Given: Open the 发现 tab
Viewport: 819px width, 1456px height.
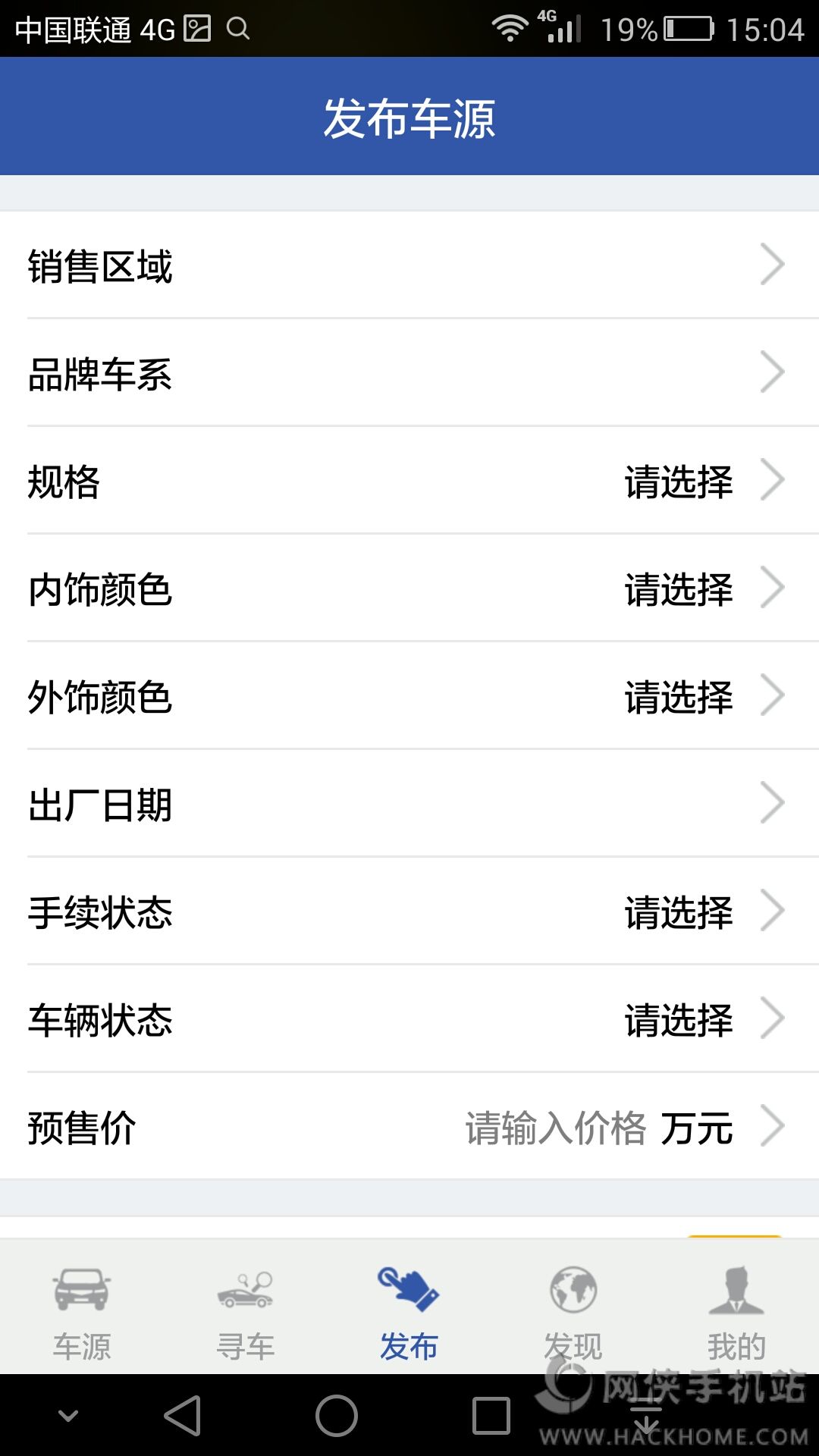Looking at the screenshot, I should click(x=573, y=1313).
